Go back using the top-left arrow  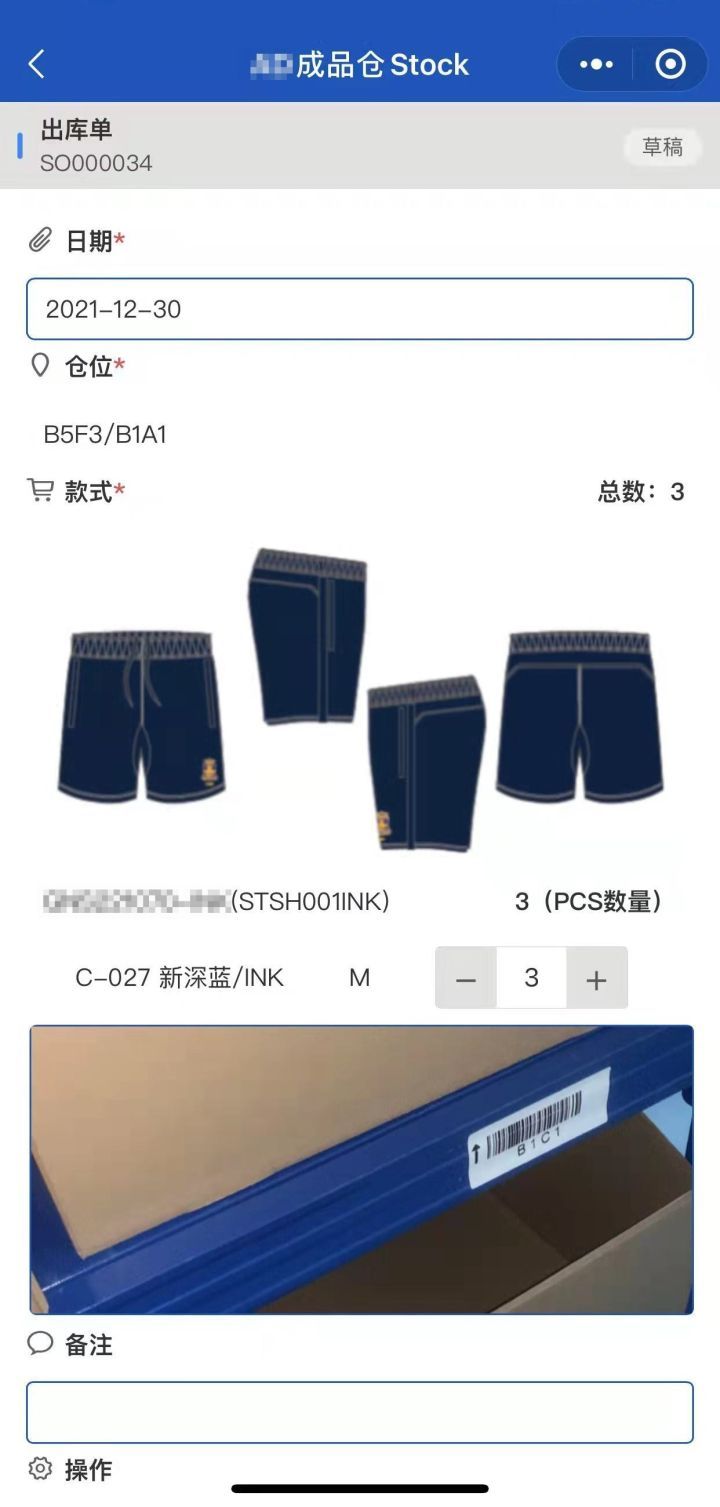37,65
